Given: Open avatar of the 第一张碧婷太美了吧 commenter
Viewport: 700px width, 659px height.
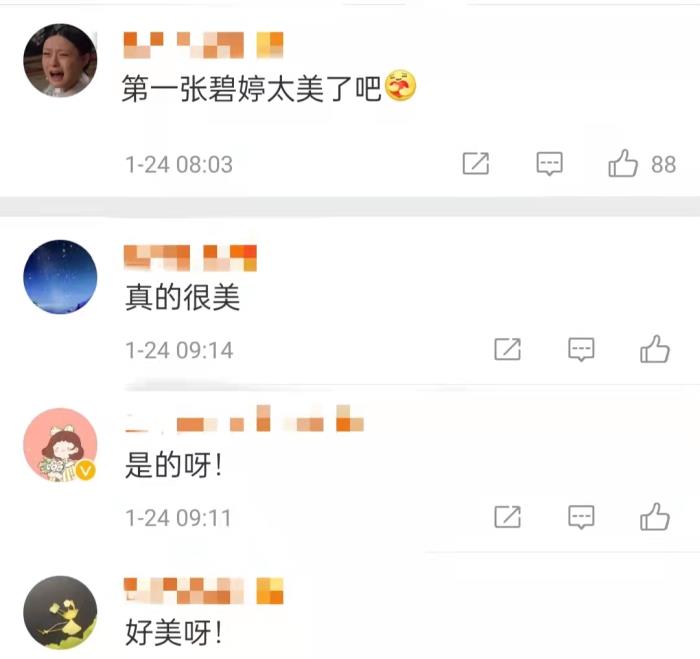Looking at the screenshot, I should coord(59,61).
